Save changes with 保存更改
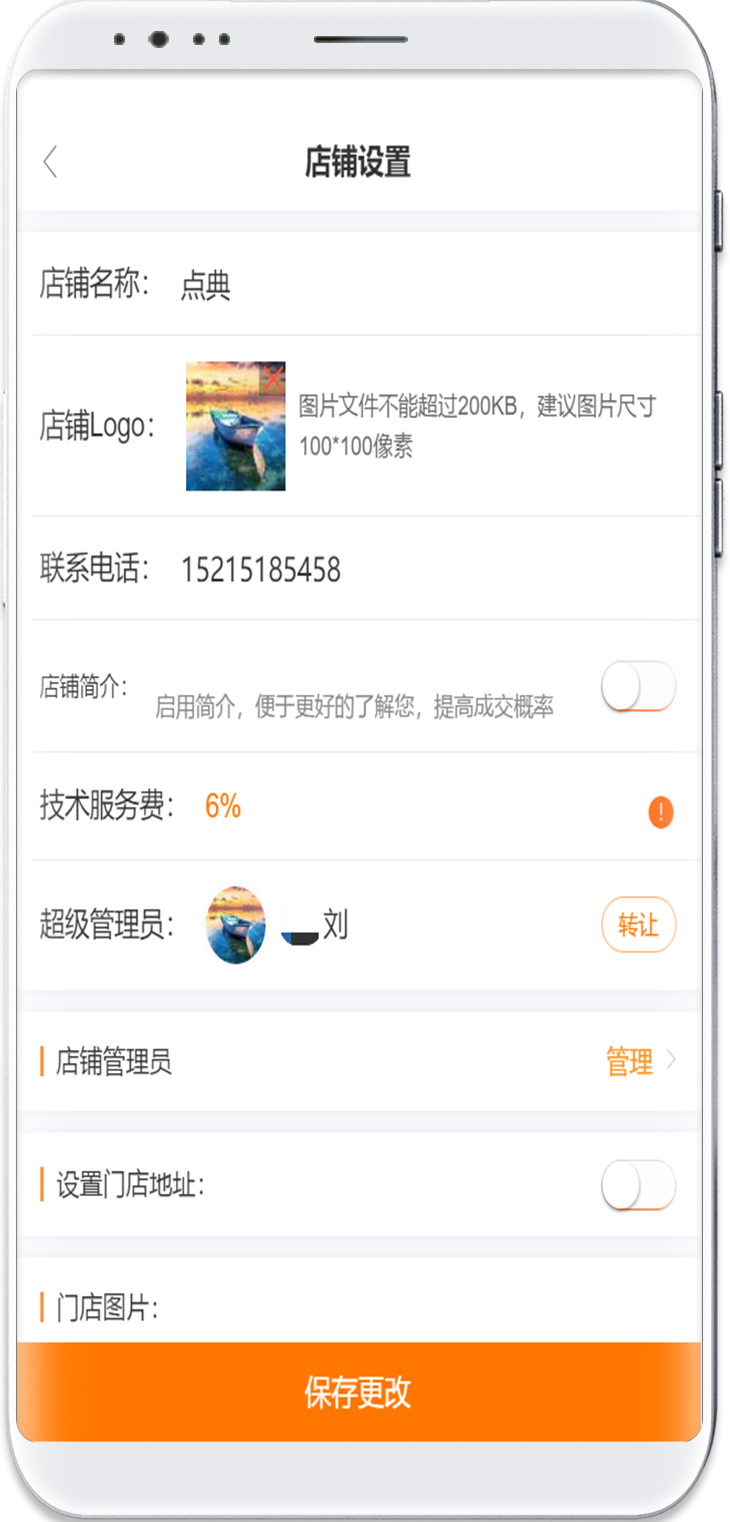Image resolution: width=730 pixels, height=1522 pixels. (358, 1392)
